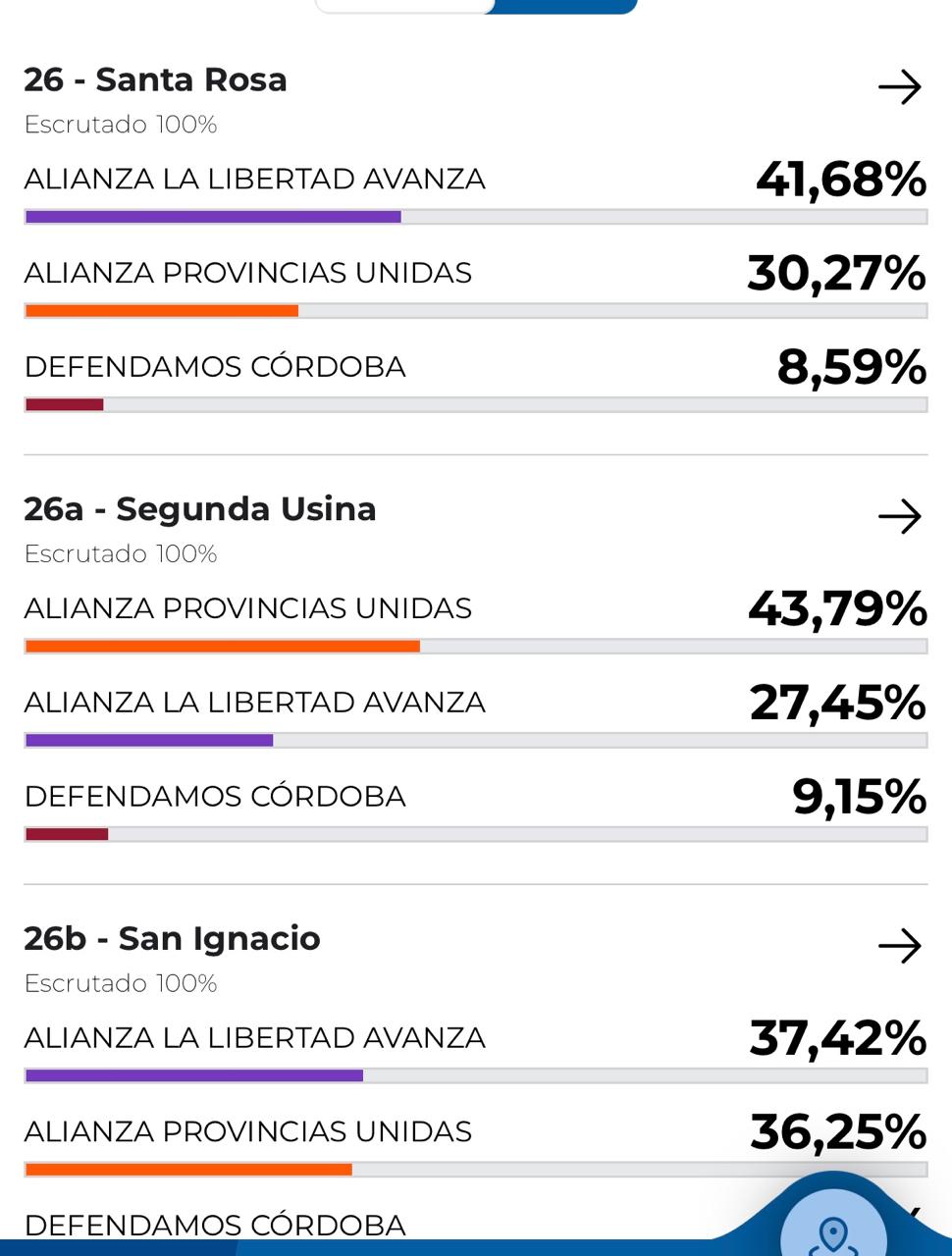This screenshot has width=952, height=1256.
Task: Click Escrutado 100% under Segunda Usina
Action: tap(120, 553)
